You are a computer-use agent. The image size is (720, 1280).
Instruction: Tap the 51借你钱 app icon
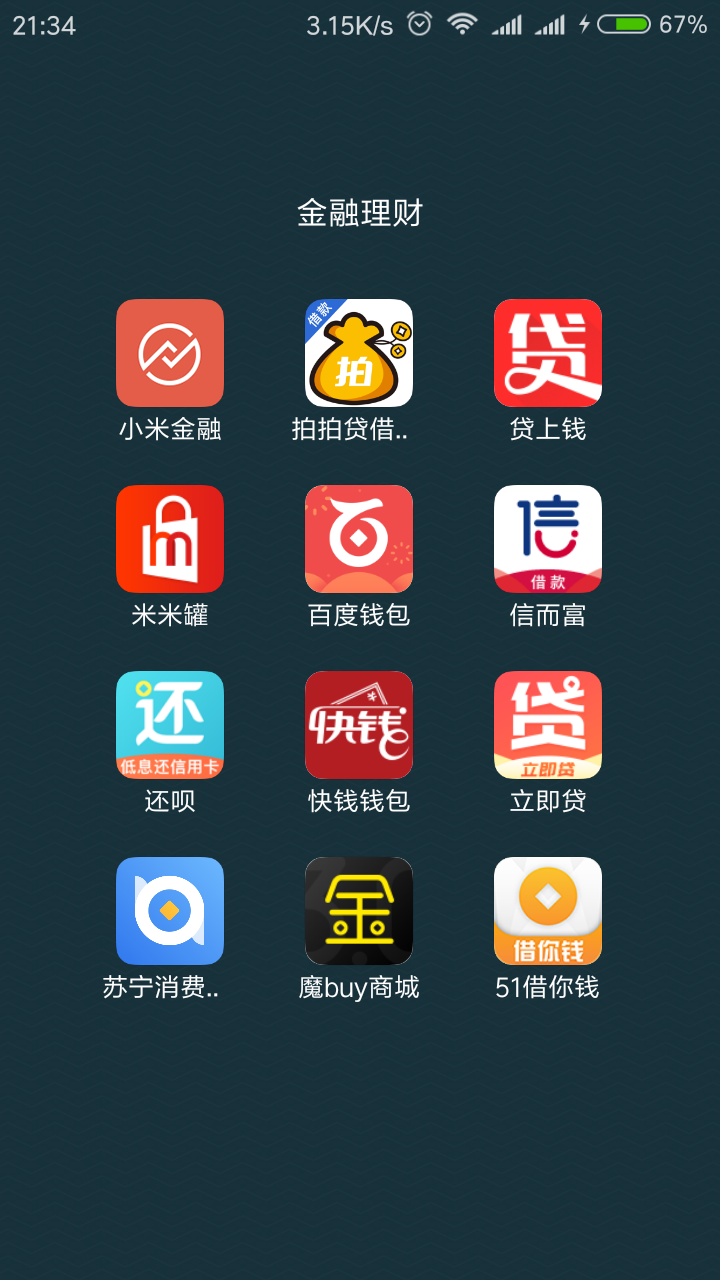pos(548,911)
